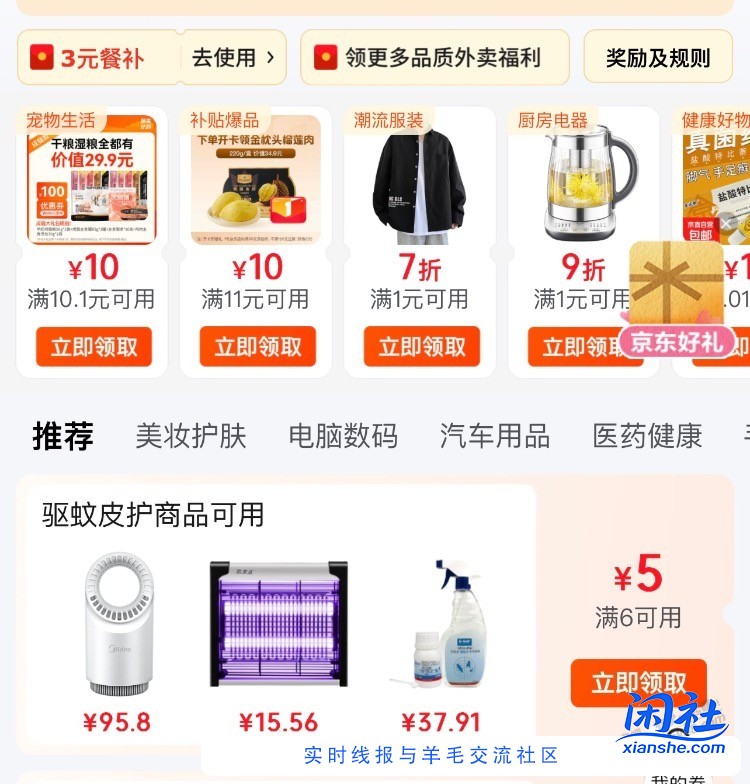Click the red packet icon for 领更多品质外卖福利
Viewport: 750px width, 784px height.
(325, 56)
